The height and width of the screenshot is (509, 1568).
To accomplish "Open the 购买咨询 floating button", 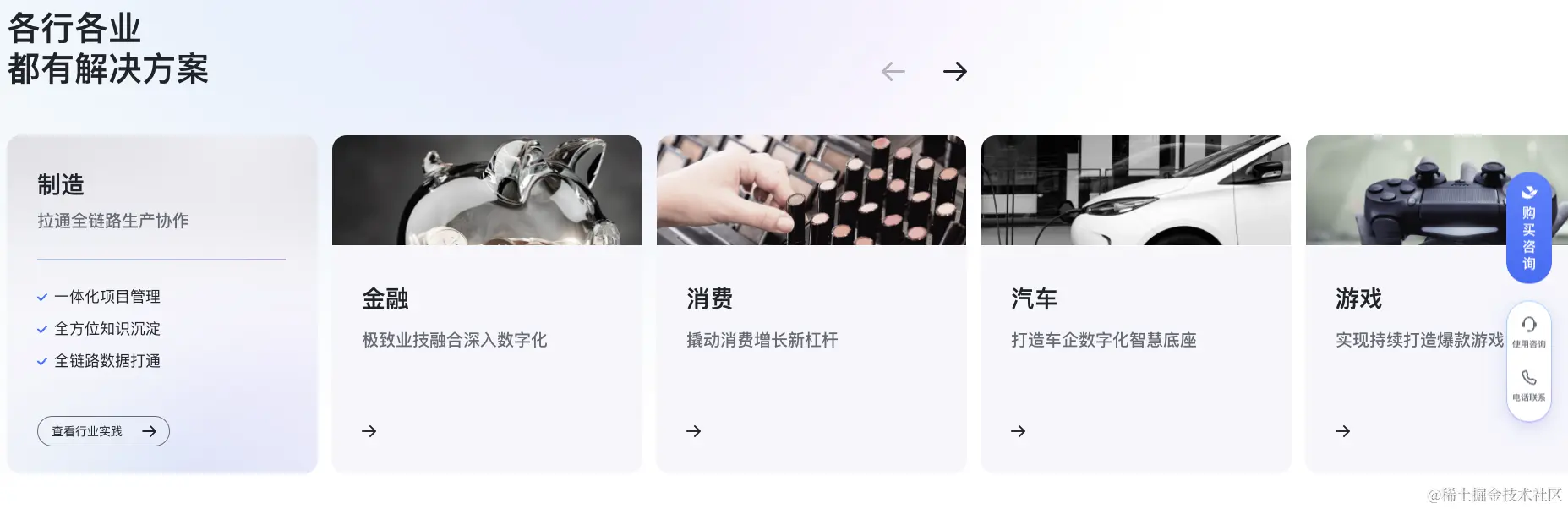I will click(x=1528, y=228).
